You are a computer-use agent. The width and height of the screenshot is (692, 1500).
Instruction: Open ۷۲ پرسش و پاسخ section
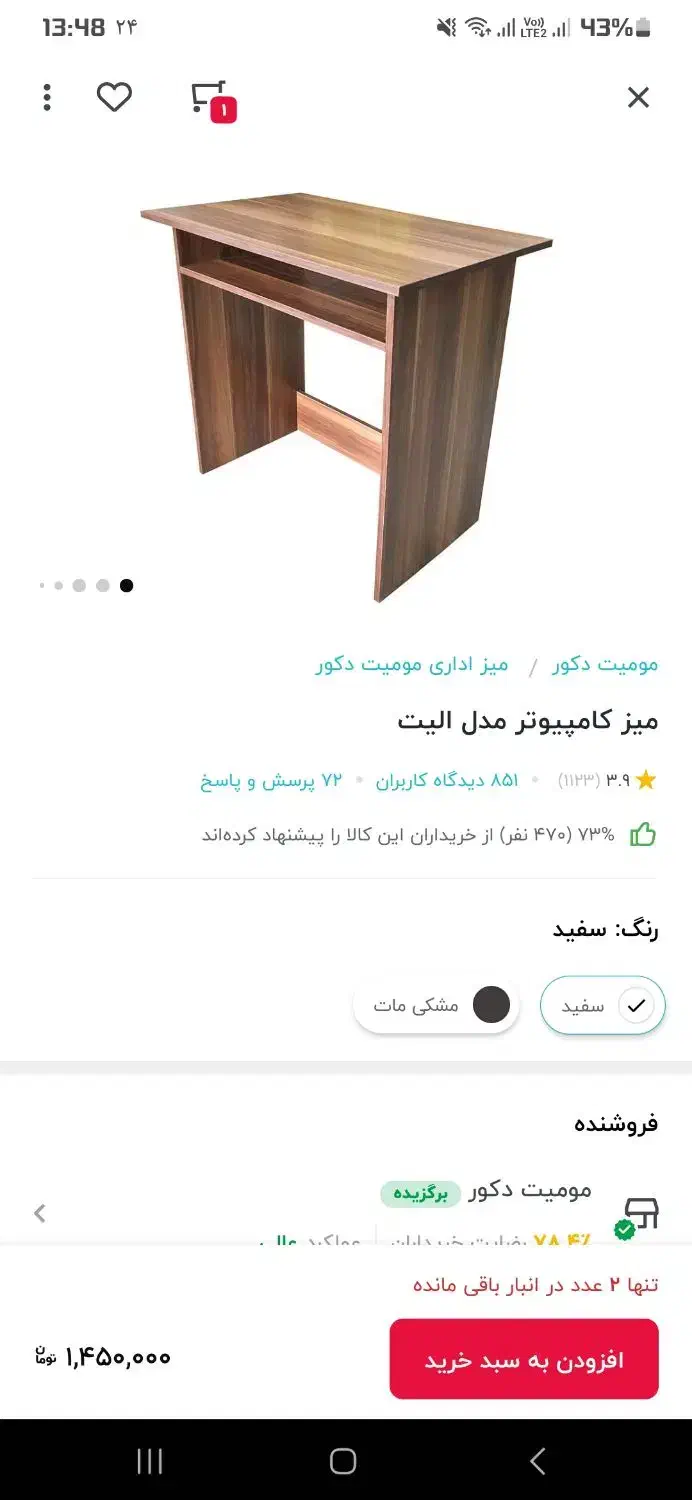coord(271,781)
